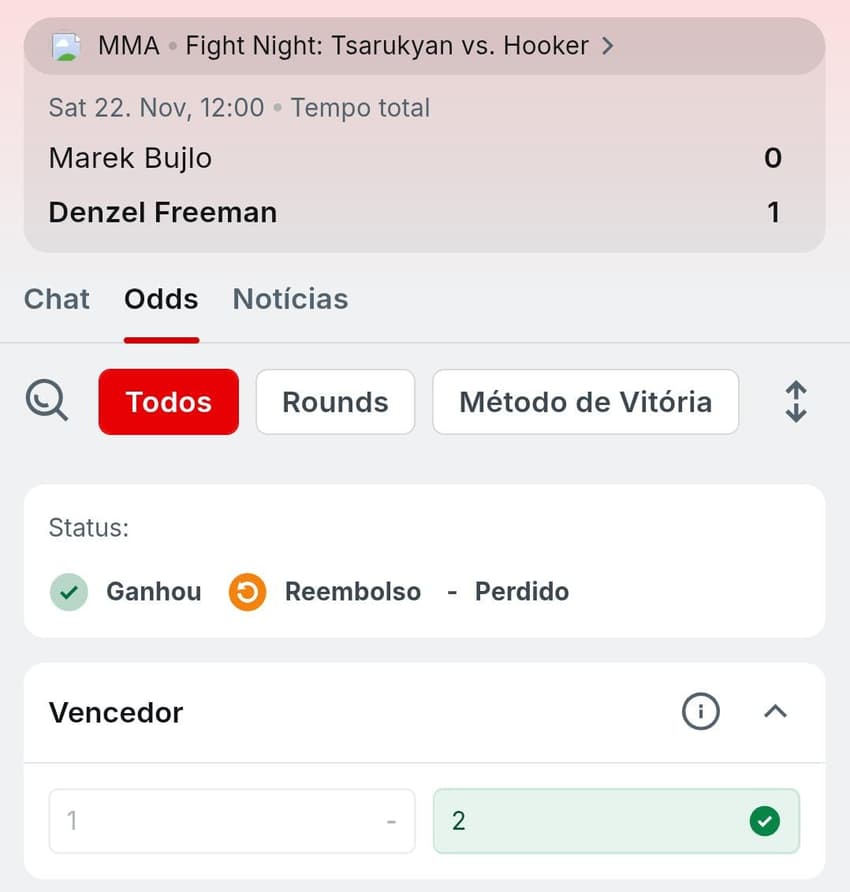Click the green check badge on selection 2
Viewport: 850px width, 892px height.
click(765, 820)
